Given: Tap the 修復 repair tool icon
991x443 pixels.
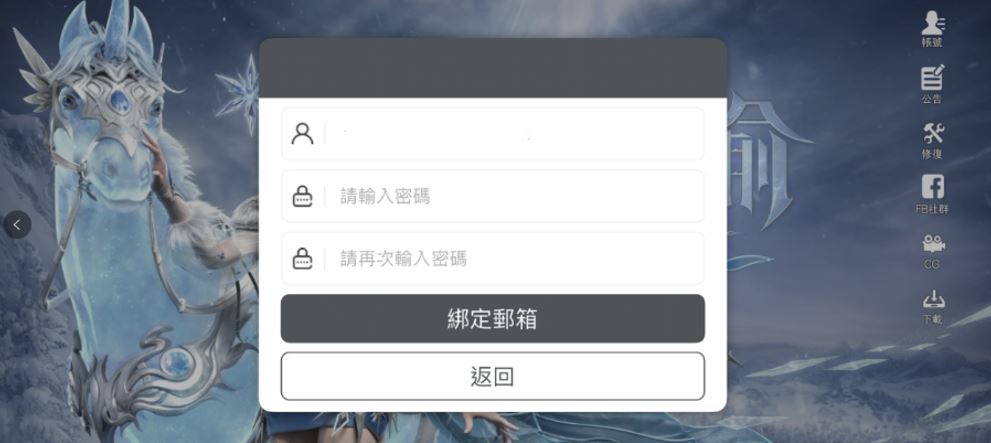Looking at the screenshot, I should [x=932, y=139].
